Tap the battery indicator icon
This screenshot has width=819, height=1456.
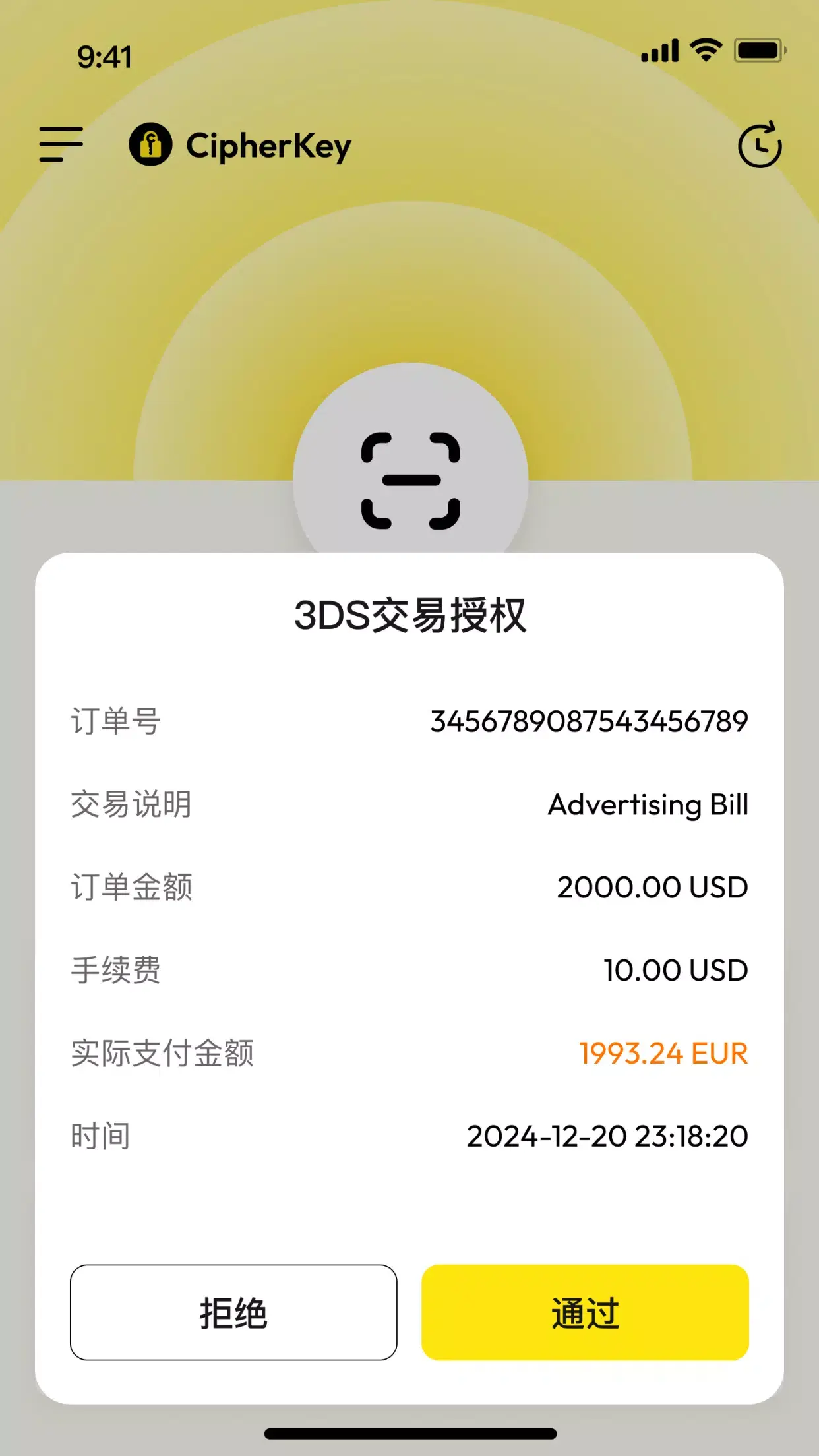click(760, 49)
